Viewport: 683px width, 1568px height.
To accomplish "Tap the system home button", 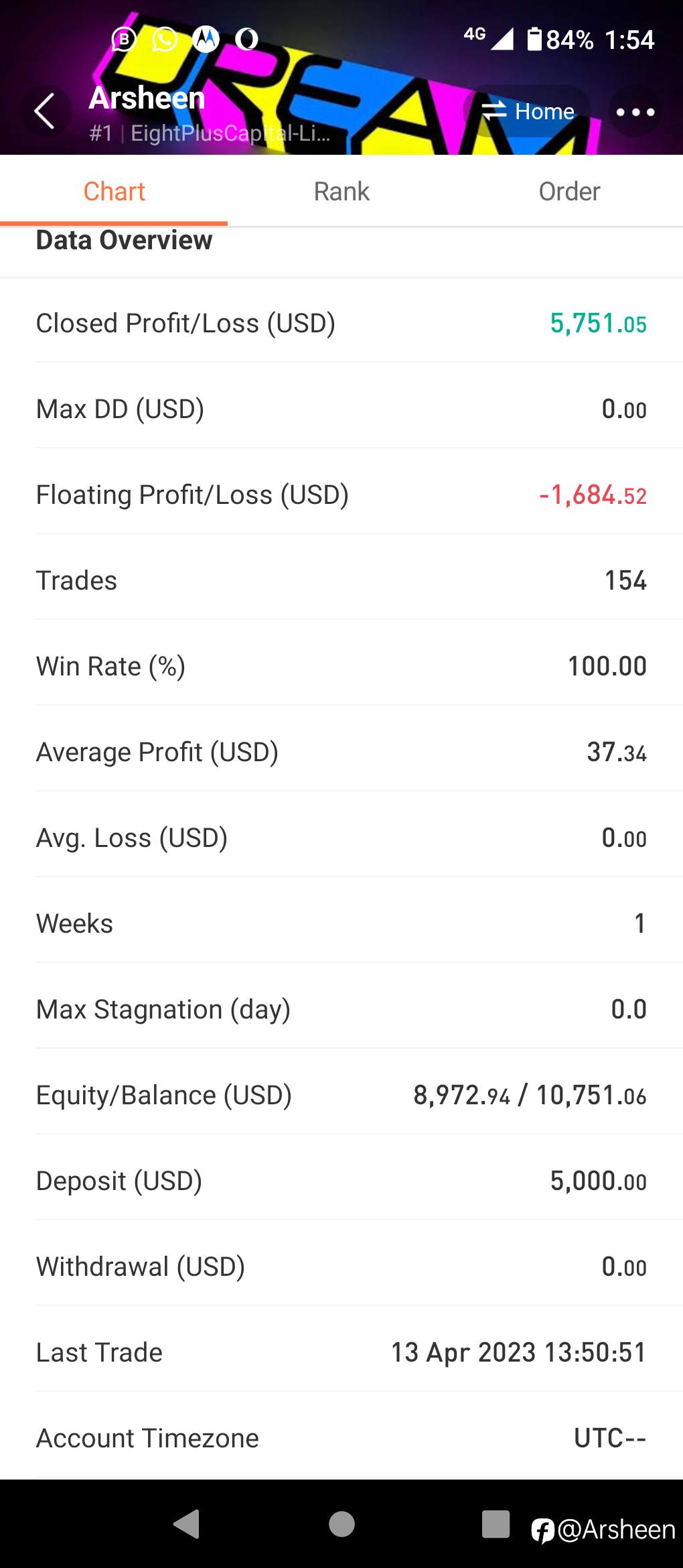I will pyautogui.click(x=341, y=1524).
